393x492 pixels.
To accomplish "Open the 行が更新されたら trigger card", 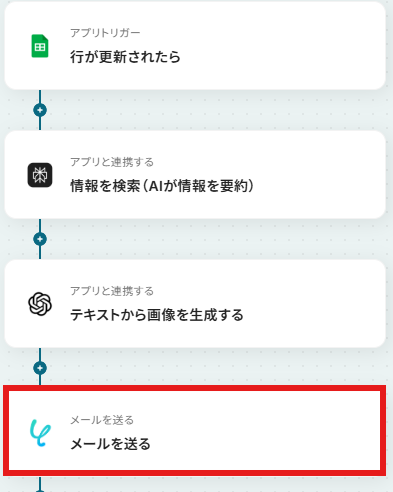I will (195, 46).
